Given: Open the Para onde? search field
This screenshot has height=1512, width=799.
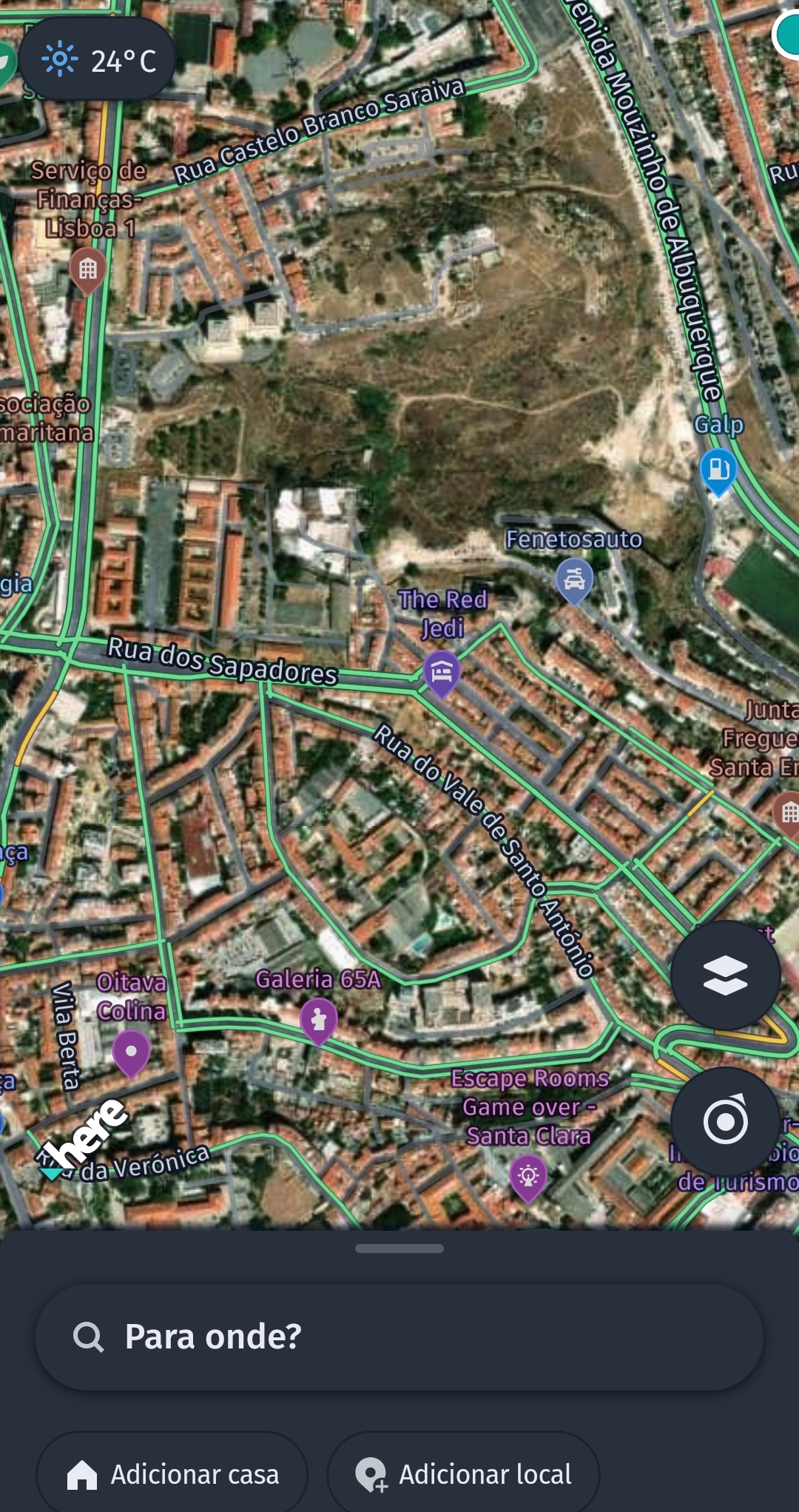Looking at the screenshot, I should 399,1337.
